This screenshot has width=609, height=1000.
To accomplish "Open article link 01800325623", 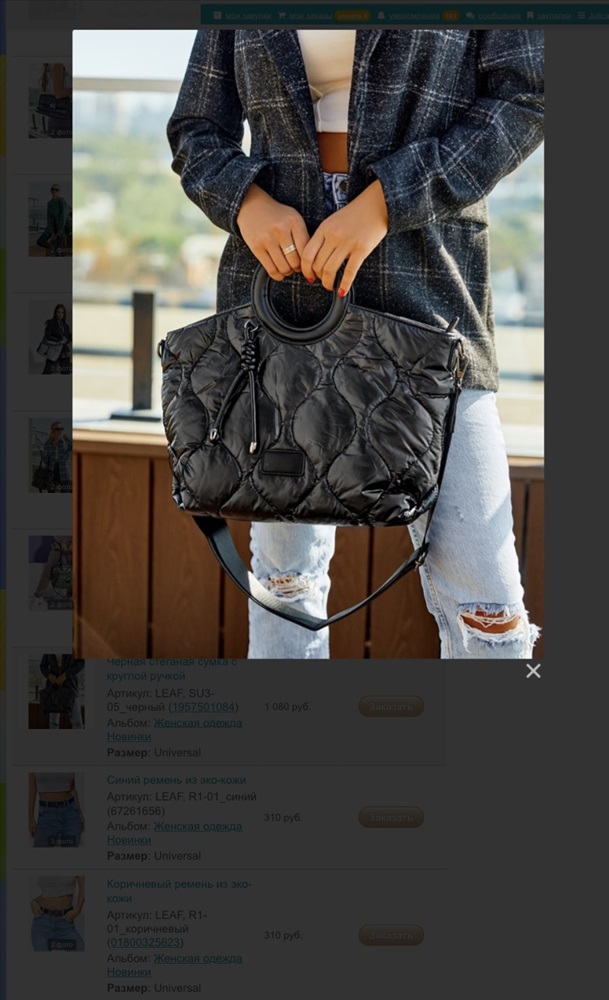I will [x=145, y=943].
